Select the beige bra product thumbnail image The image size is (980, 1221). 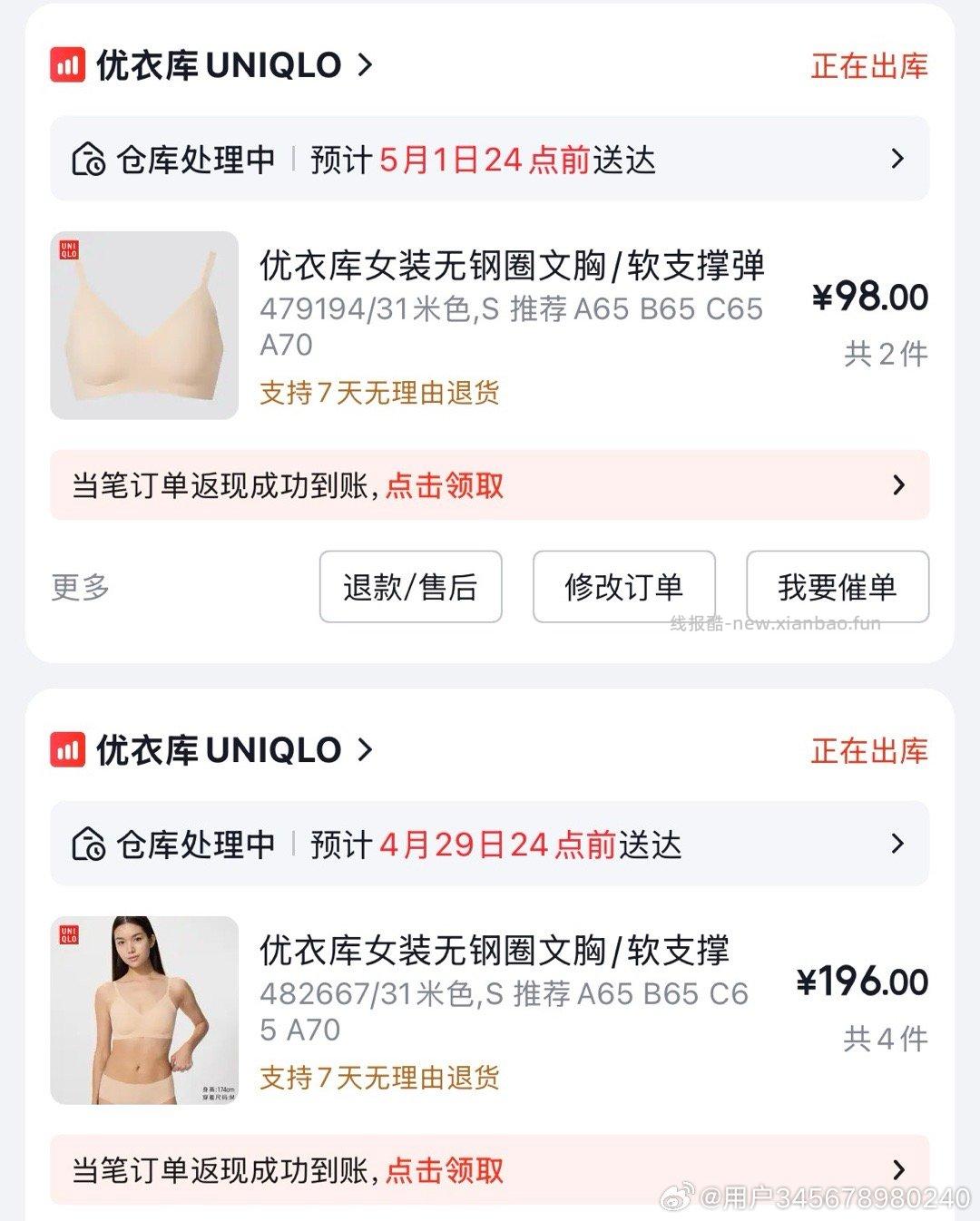pos(145,325)
